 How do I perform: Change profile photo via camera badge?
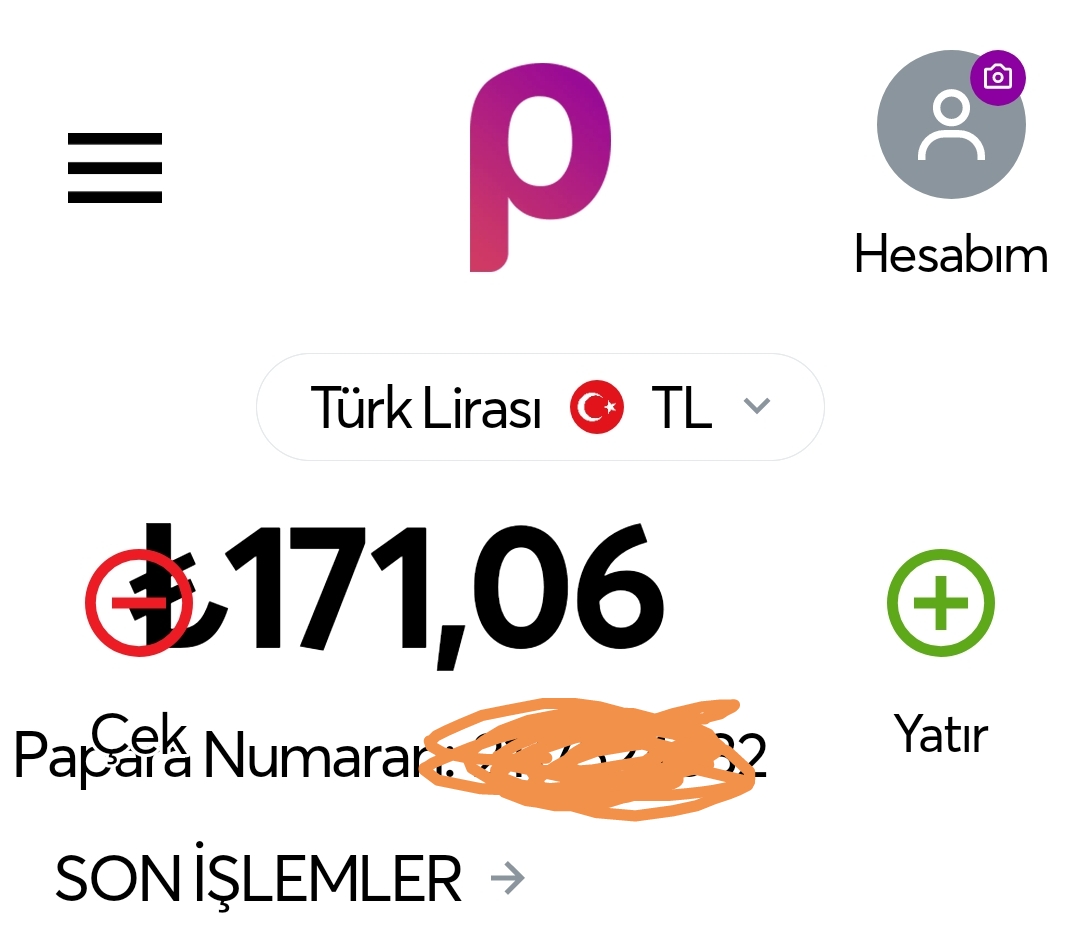click(997, 78)
